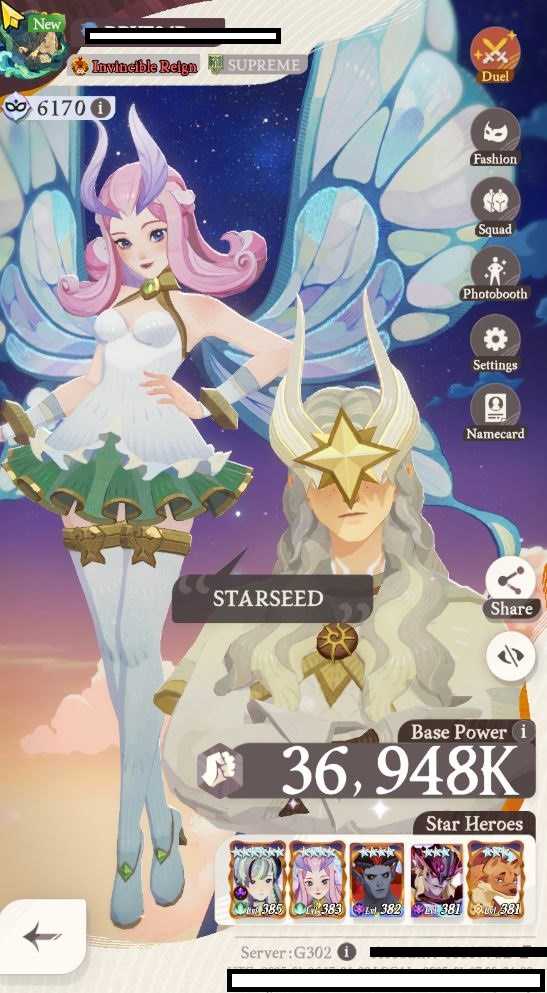Screen dimensions: 547x993
Task: Tap the info icon next to 6170
Action: point(100,108)
